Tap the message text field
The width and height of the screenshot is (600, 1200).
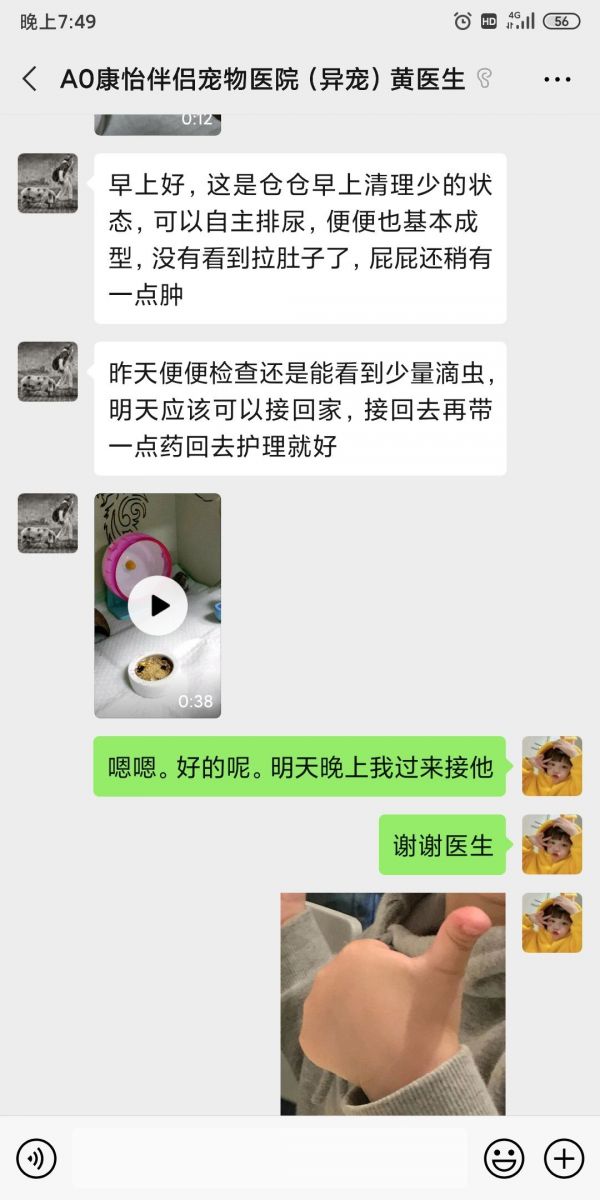tap(270, 1158)
